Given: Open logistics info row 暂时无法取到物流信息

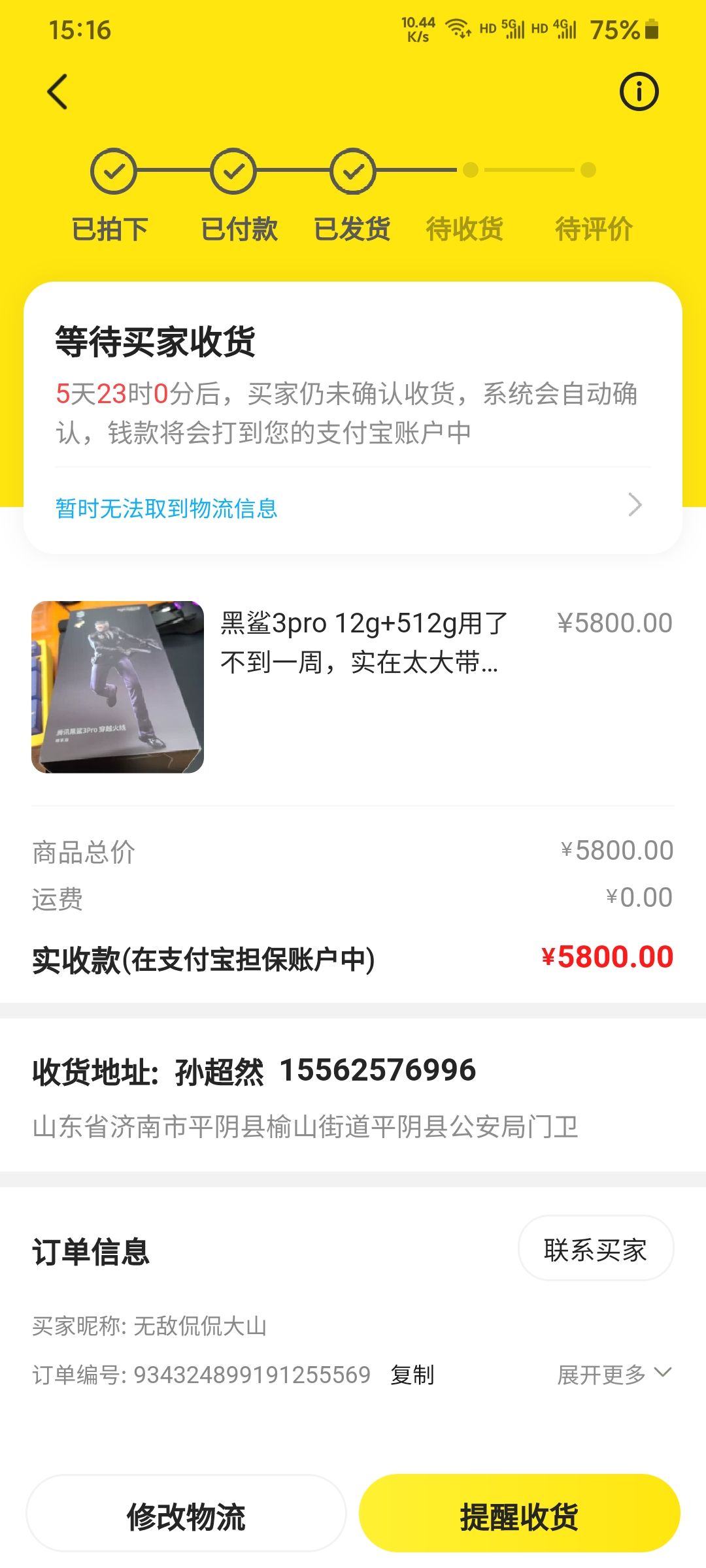Looking at the screenshot, I should click(352, 508).
